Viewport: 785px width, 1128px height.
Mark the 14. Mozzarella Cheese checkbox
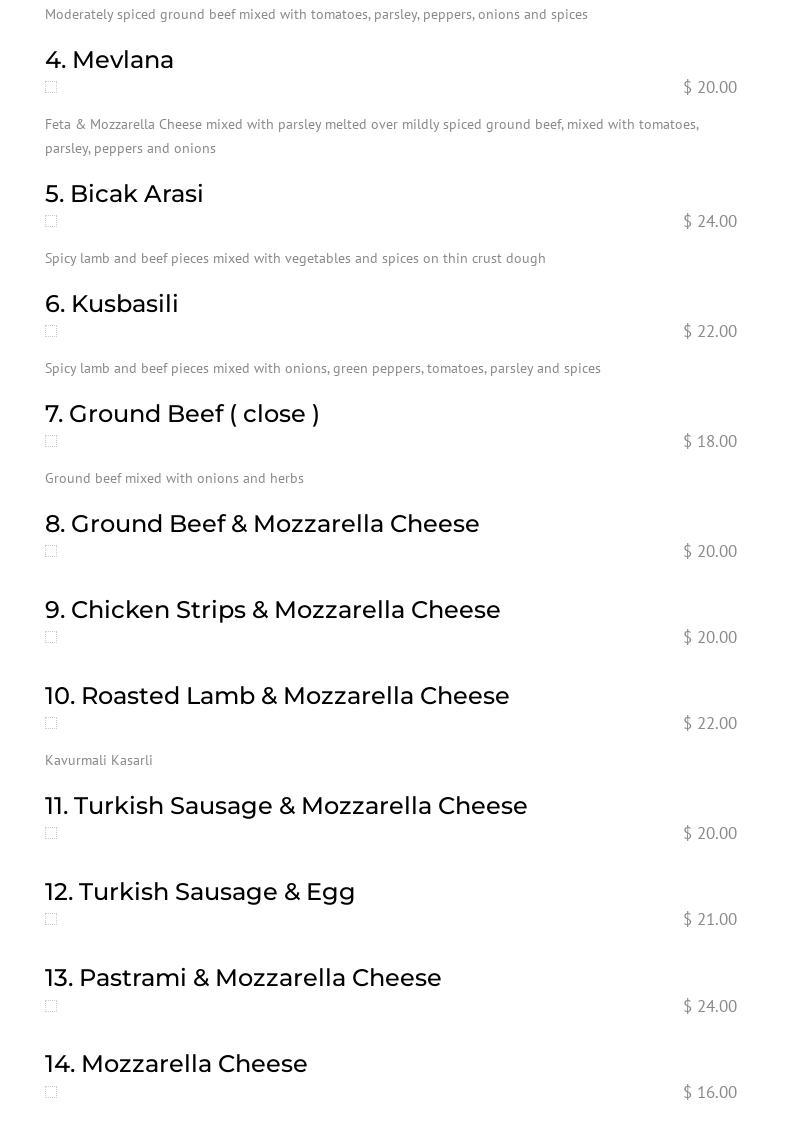pos(51,1092)
